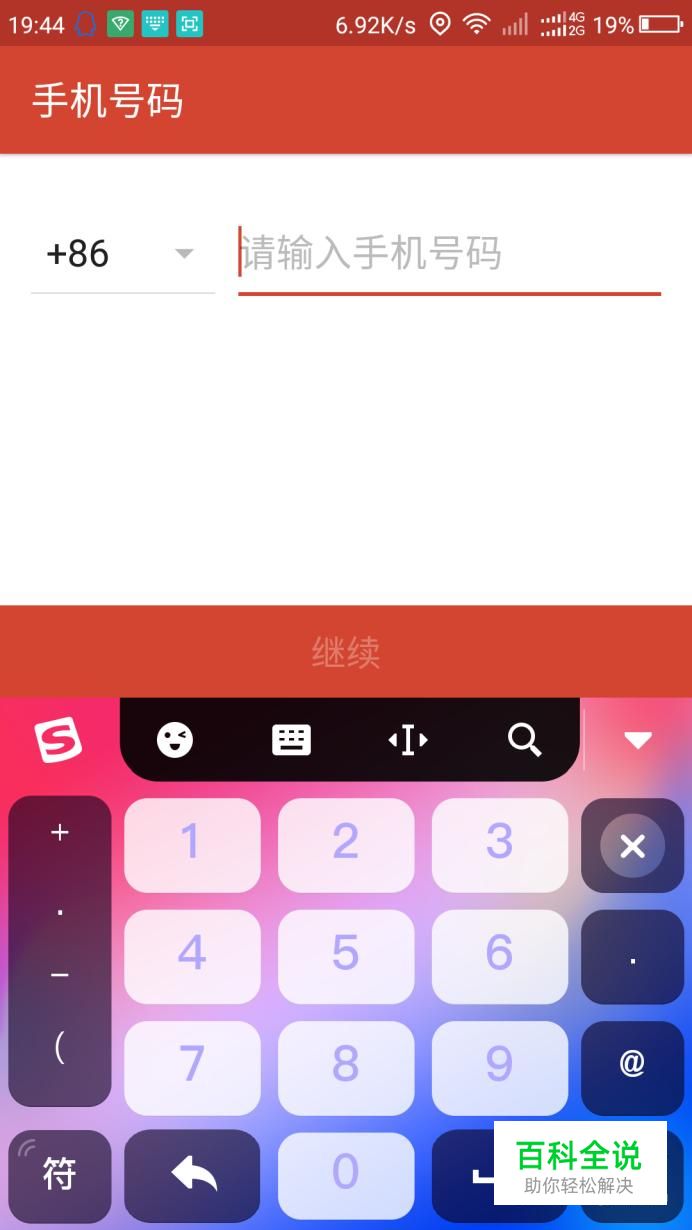Open the keyboard emoji panel

pos(175,740)
